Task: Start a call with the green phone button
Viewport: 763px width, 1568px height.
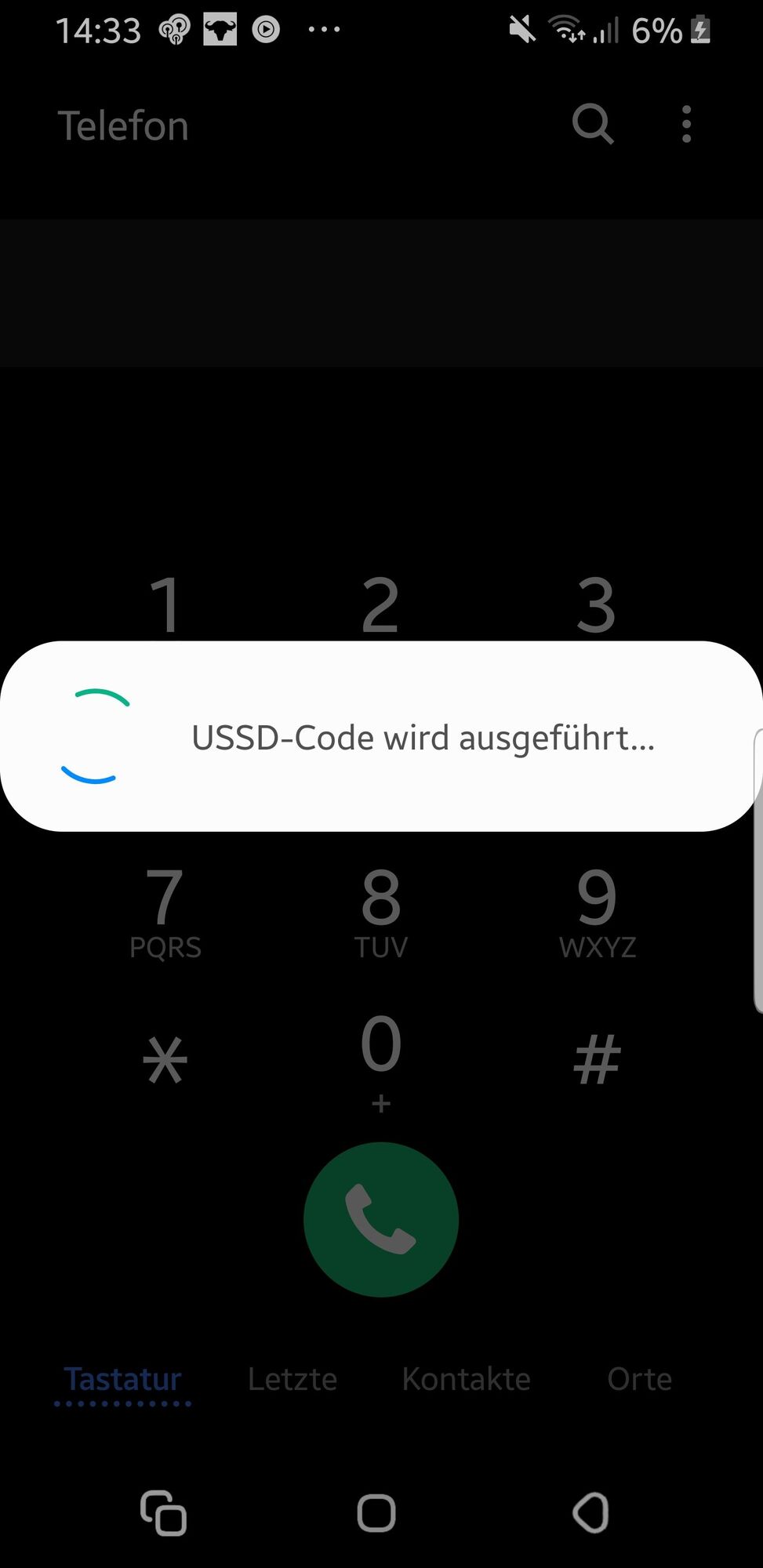Action: coord(381,1220)
